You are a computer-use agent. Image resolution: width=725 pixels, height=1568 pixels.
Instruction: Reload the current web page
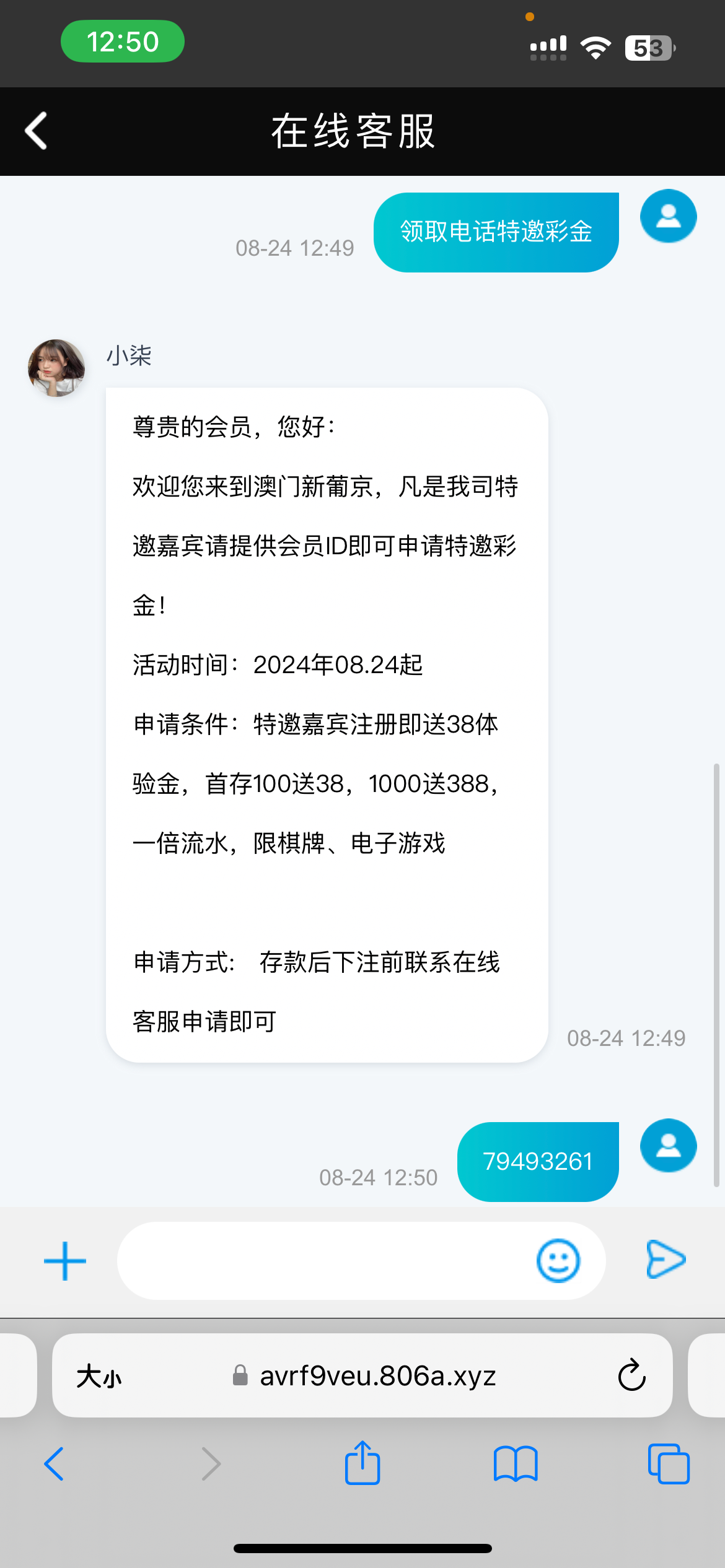pyautogui.click(x=631, y=1376)
